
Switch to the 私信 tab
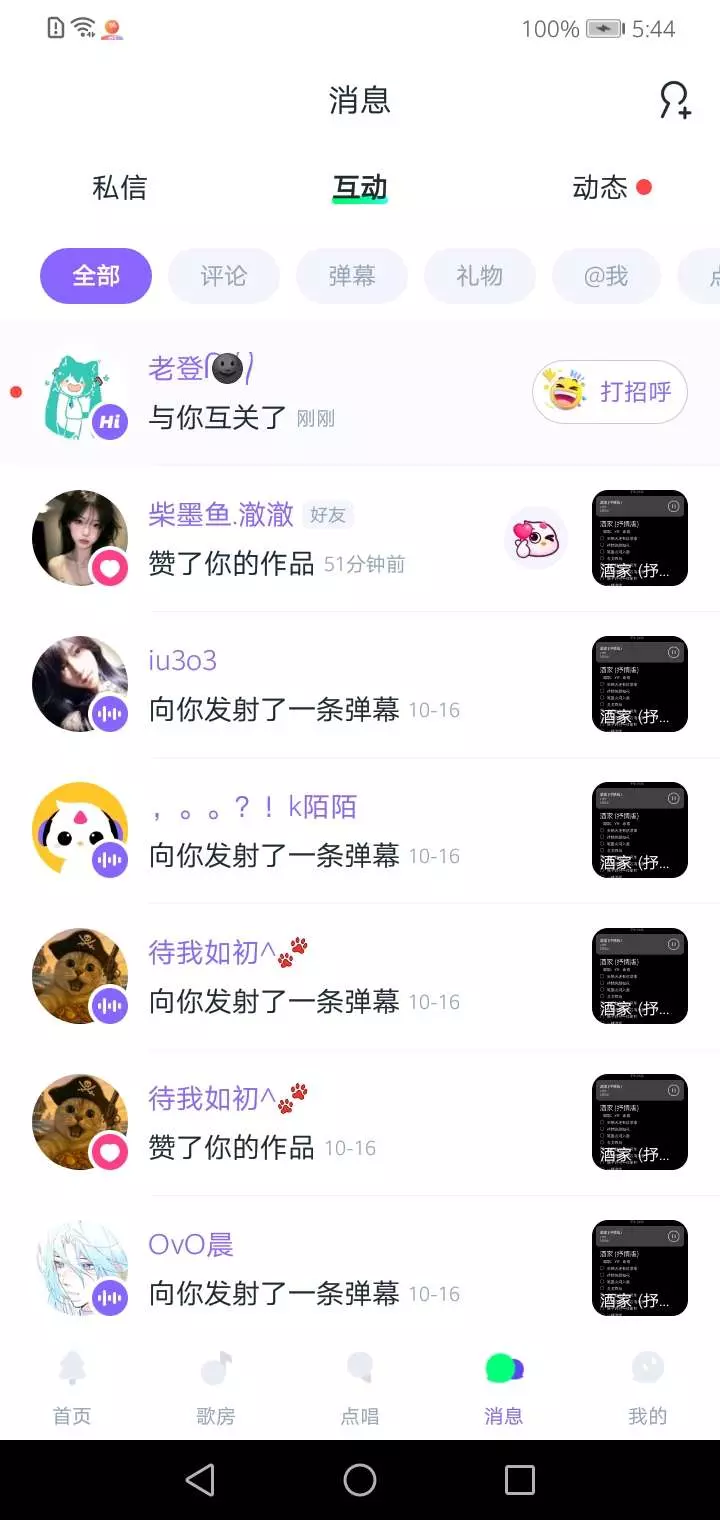click(x=120, y=188)
